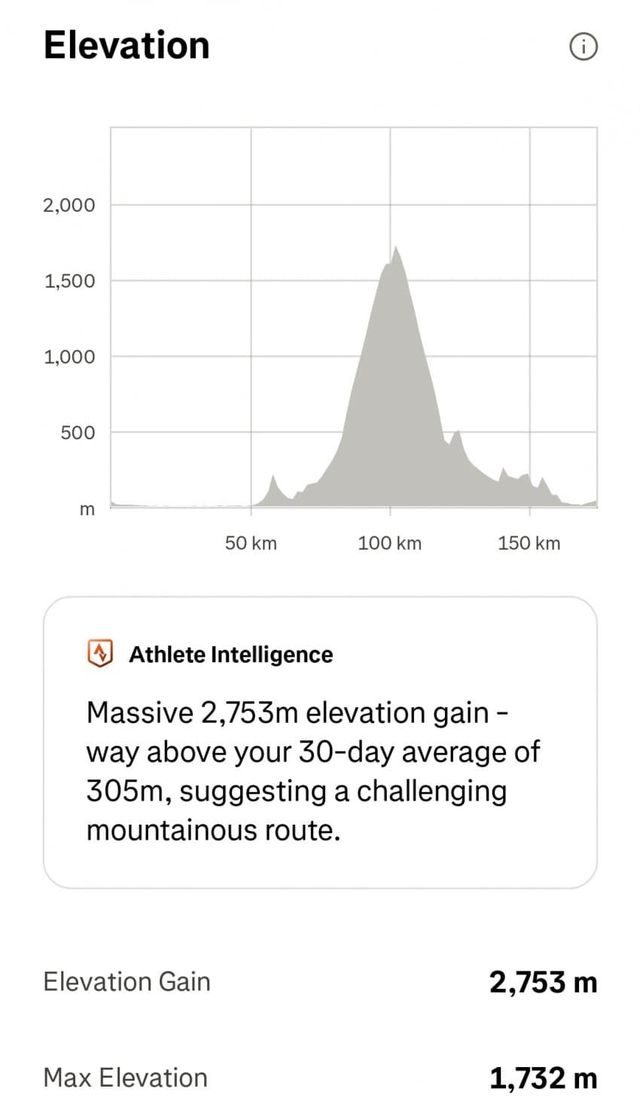
Task: Open the Athlete Intelligence card
Action: point(320,742)
